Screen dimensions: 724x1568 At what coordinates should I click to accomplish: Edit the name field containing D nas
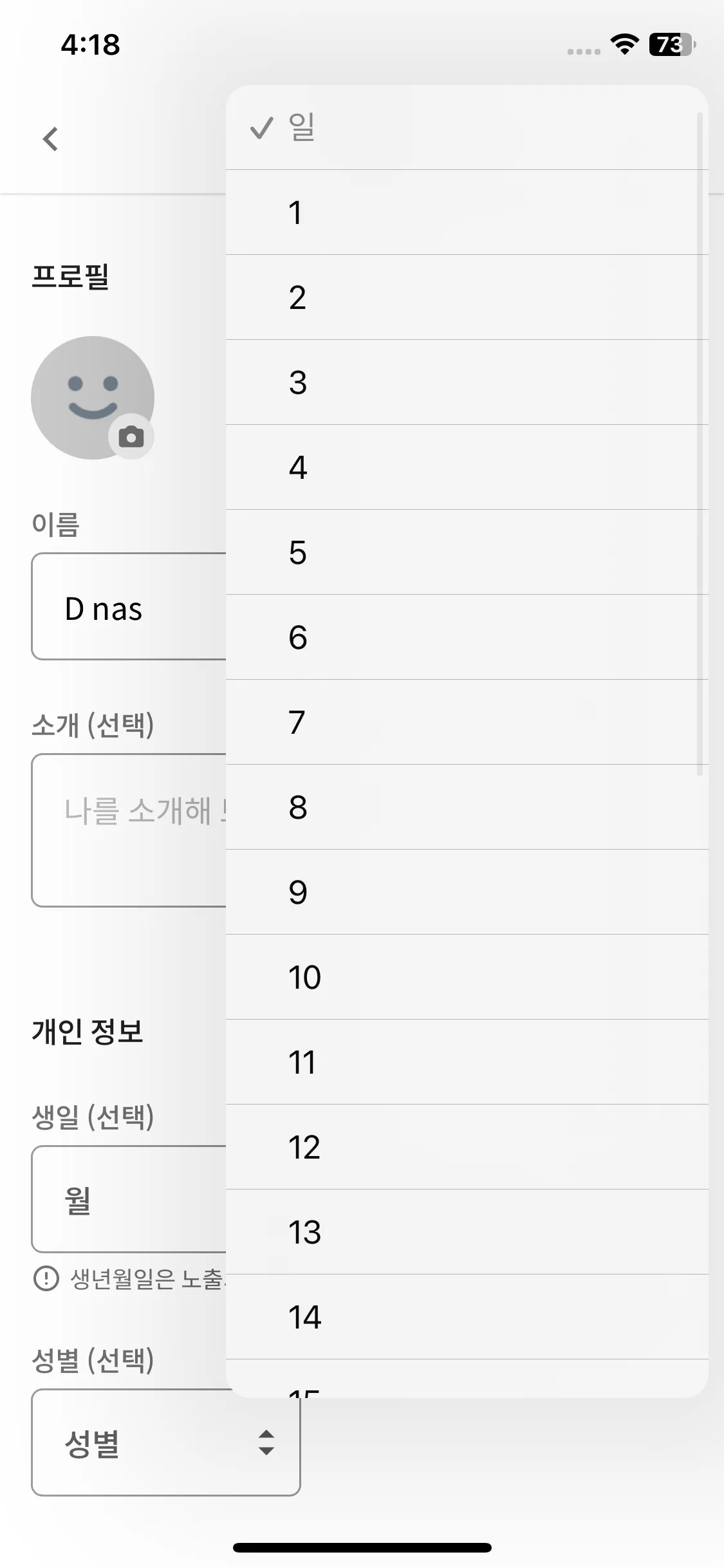click(129, 606)
